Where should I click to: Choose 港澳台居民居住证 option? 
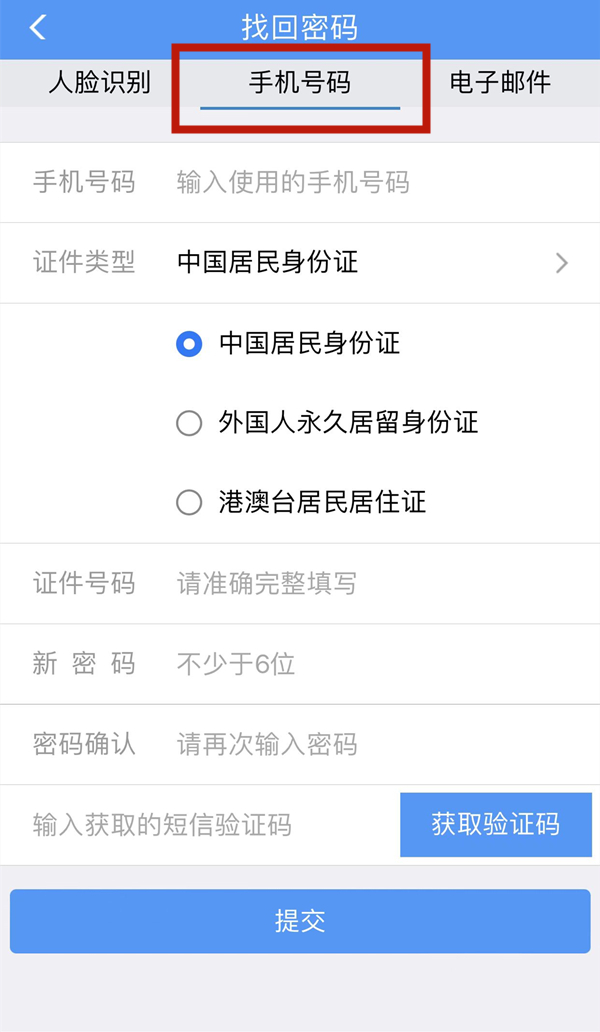coord(189,502)
